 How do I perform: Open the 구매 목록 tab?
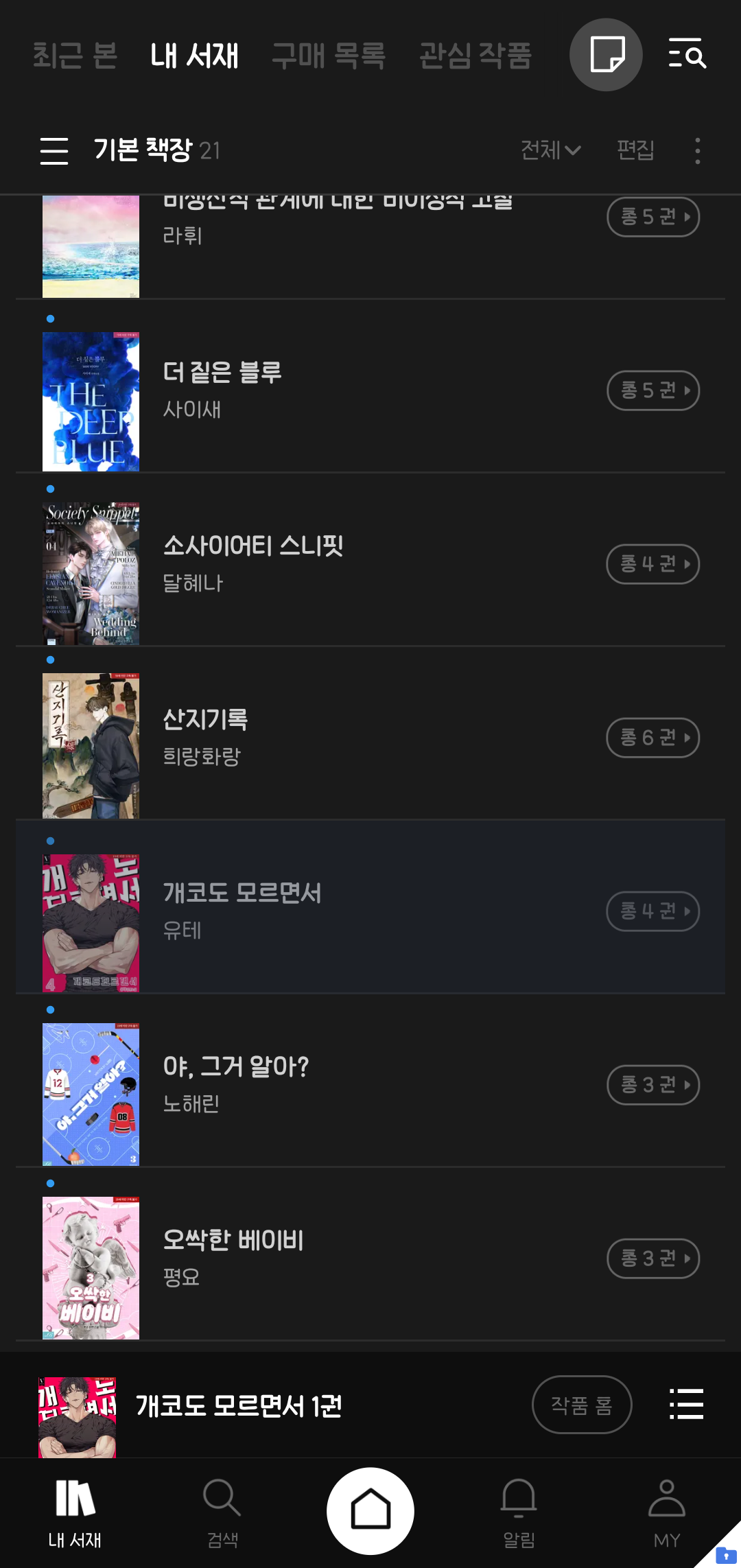point(329,56)
